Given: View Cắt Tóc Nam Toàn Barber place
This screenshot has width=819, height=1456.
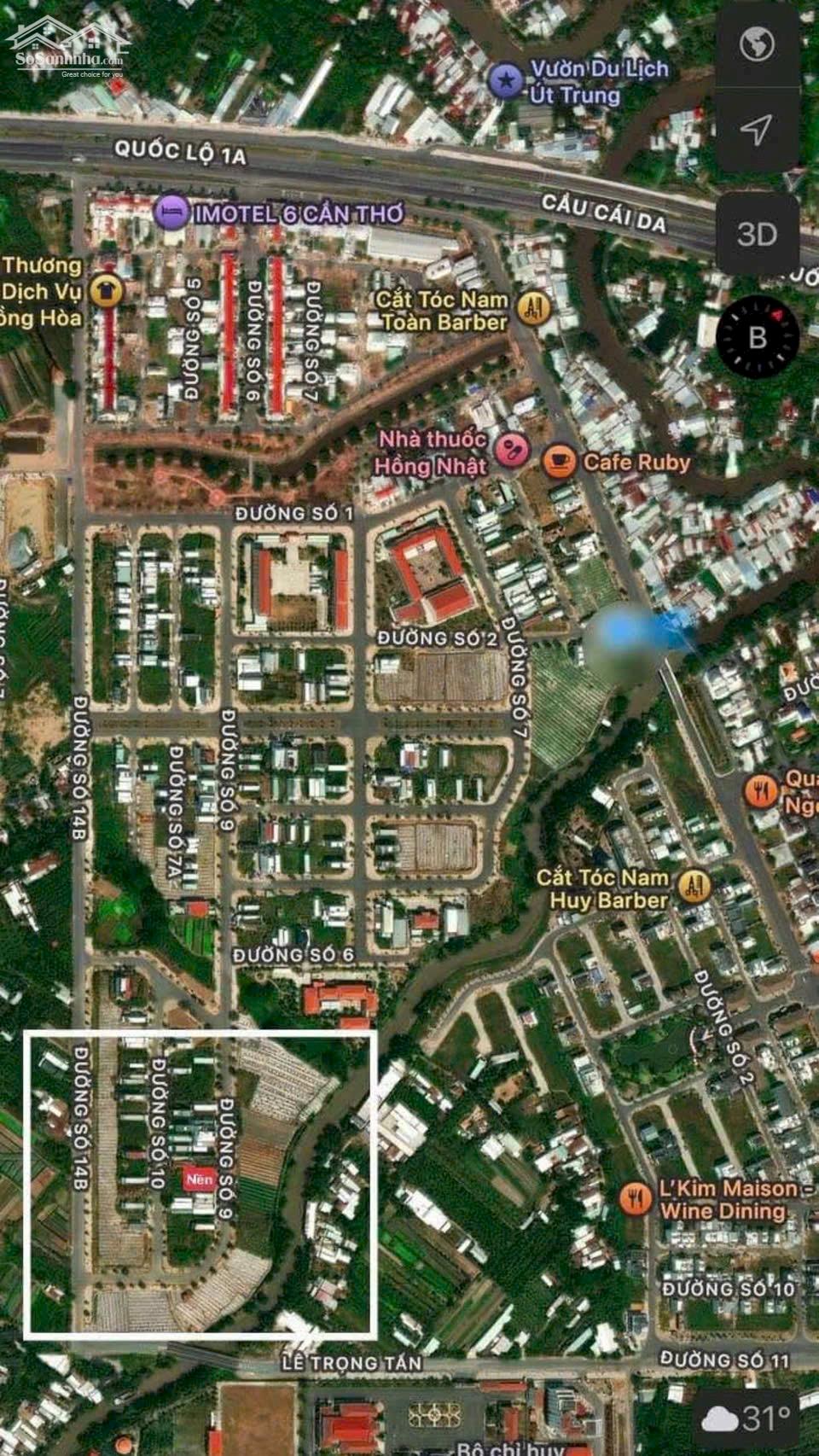Looking at the screenshot, I should [x=535, y=307].
